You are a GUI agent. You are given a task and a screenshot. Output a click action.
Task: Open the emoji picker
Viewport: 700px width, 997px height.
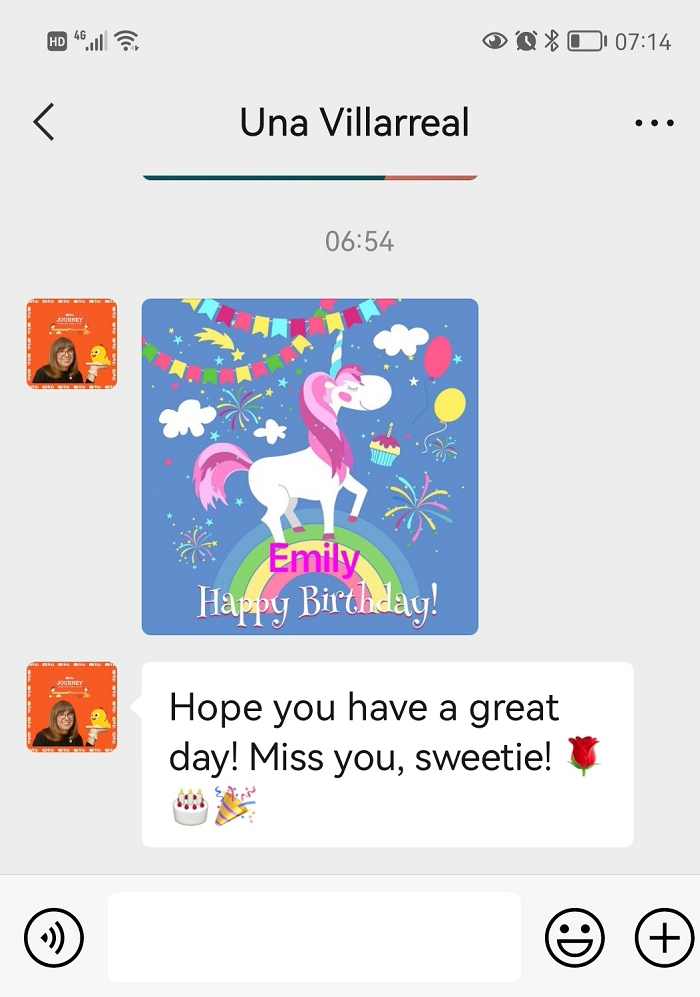click(575, 938)
